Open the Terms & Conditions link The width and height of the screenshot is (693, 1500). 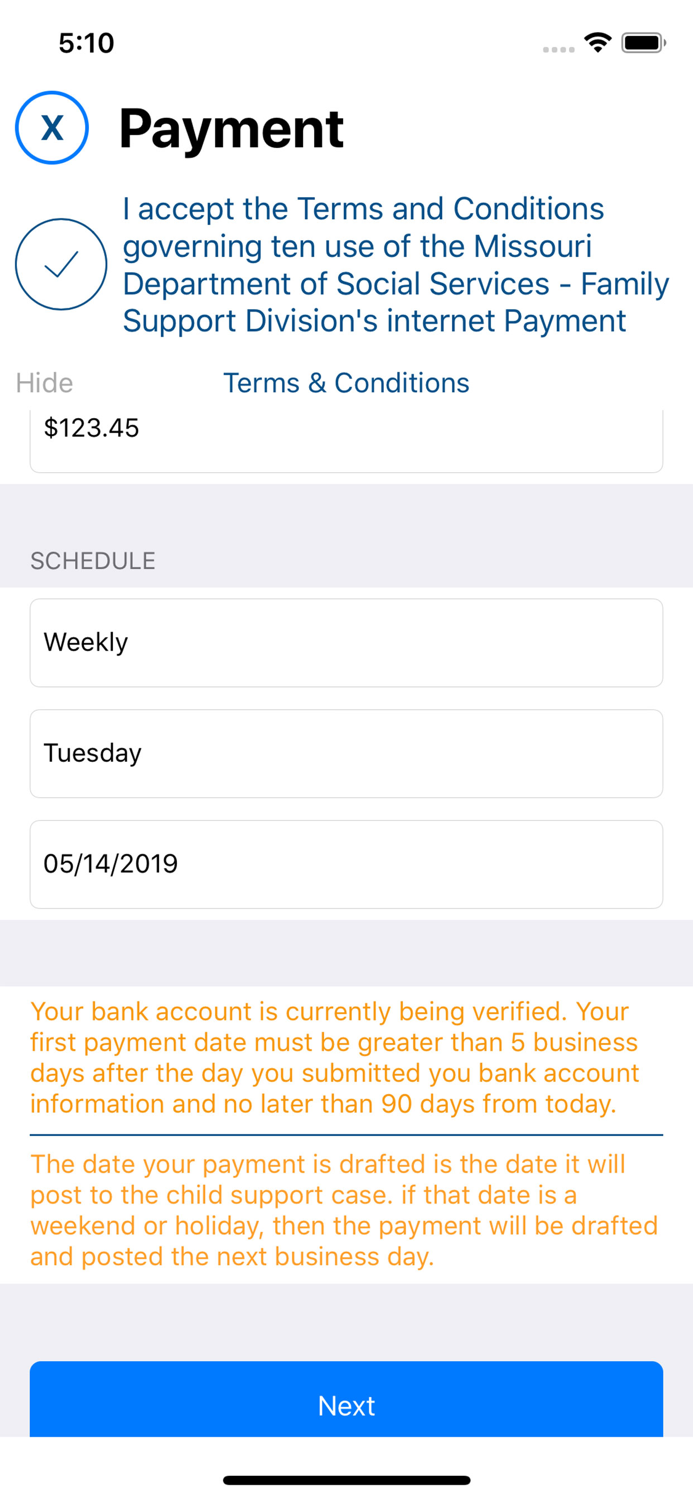coord(346,383)
